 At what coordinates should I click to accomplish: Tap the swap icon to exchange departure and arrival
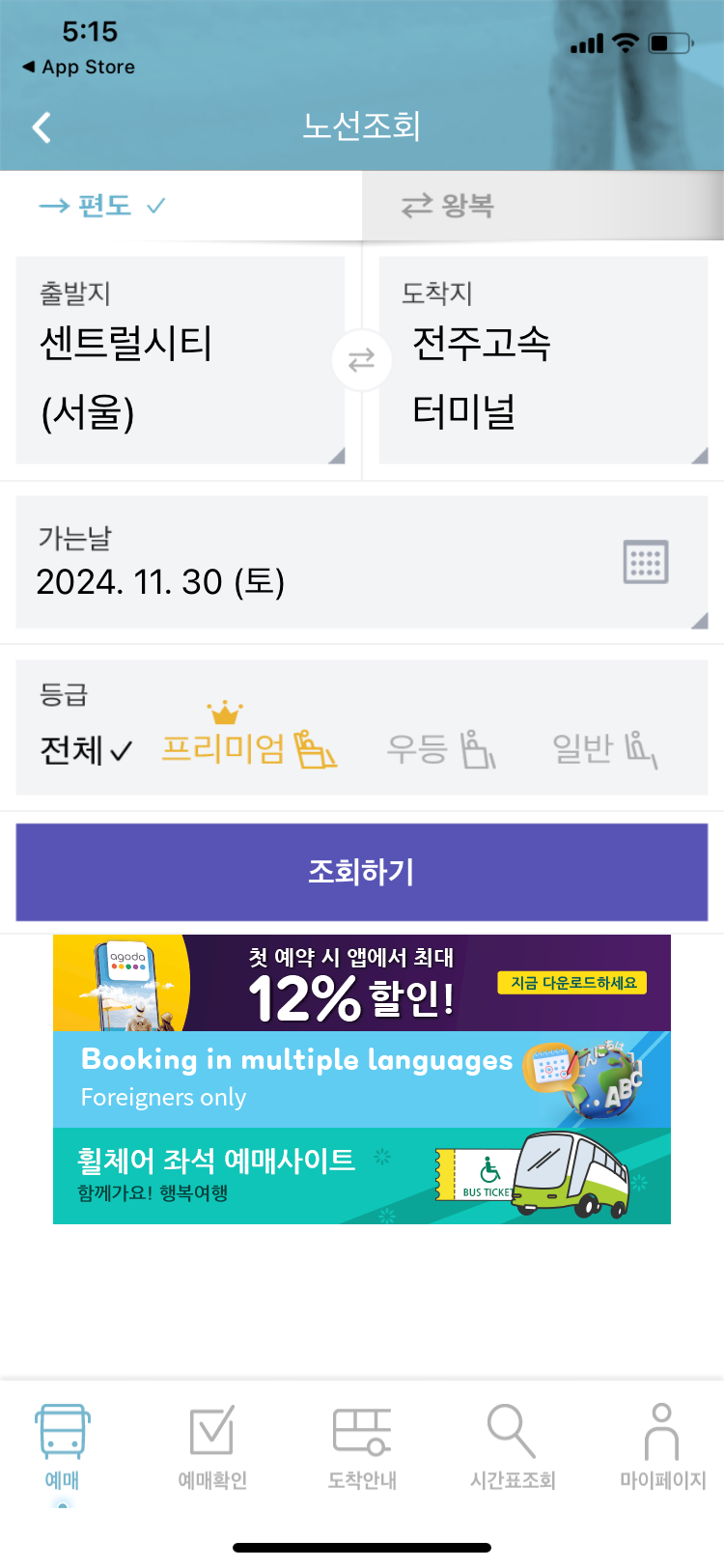[x=362, y=361]
